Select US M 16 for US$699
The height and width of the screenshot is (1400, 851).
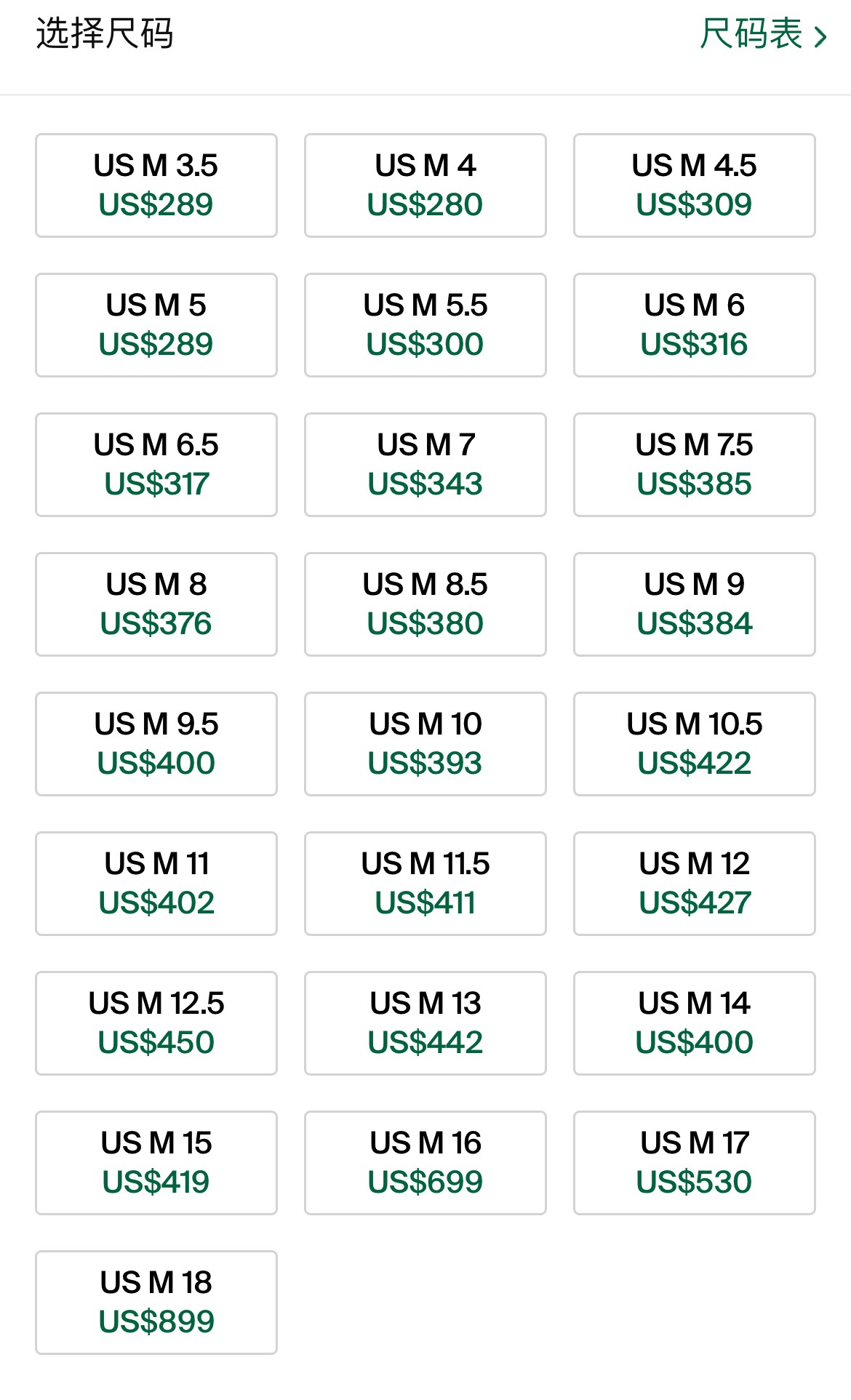click(425, 1163)
